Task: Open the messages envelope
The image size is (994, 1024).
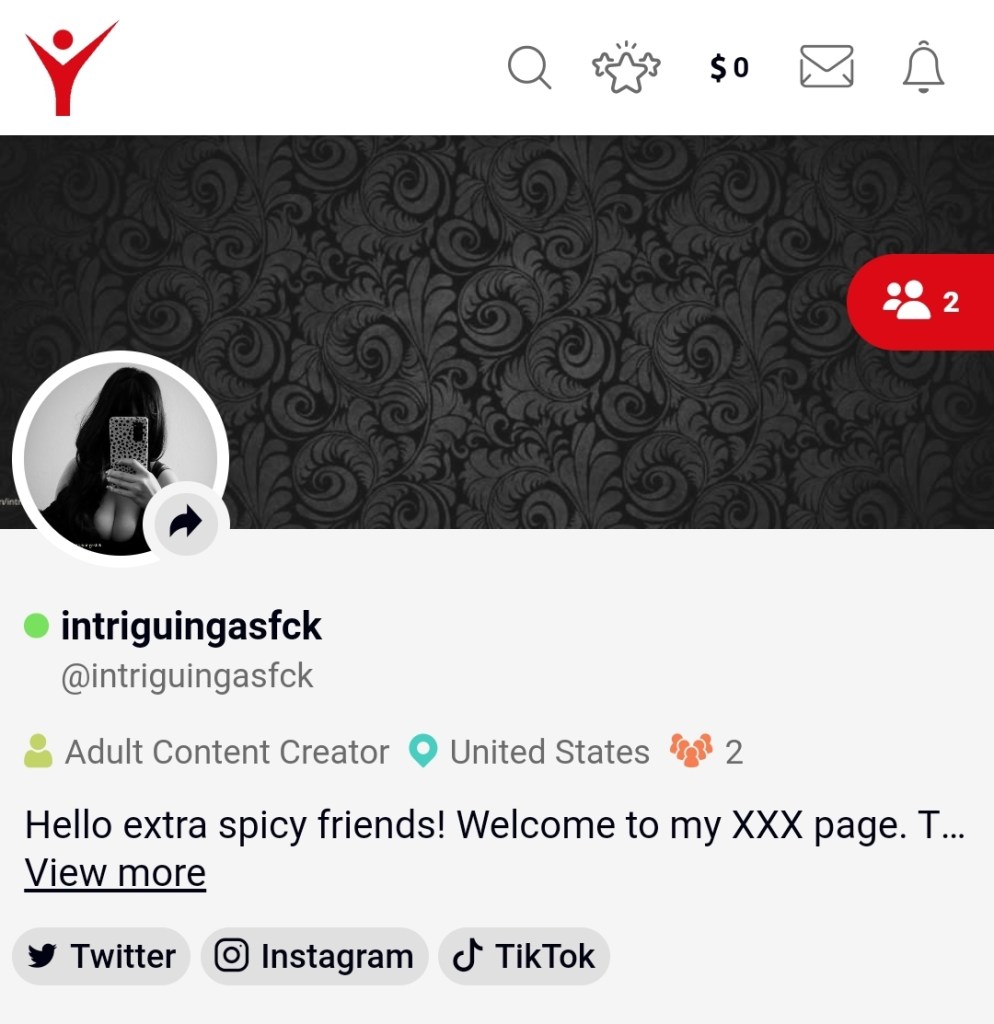Action: [827, 67]
